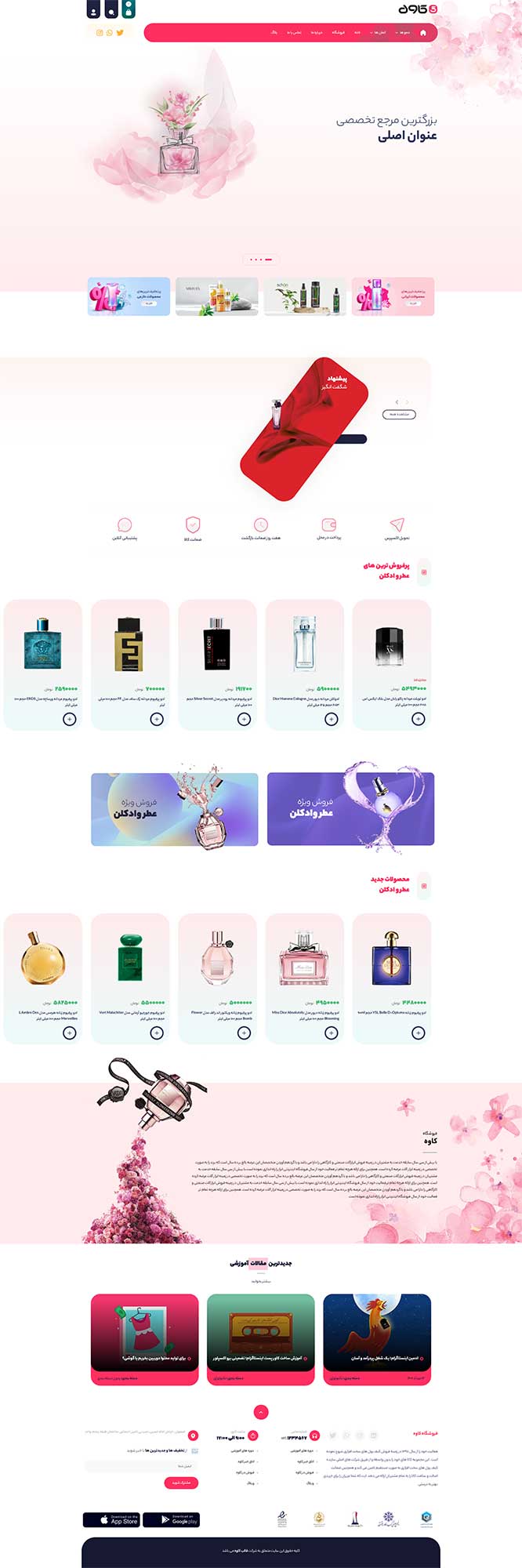Viewport: 522px width, 1568px height.
Task: Jump back to top with the up arrow
Action: [261, 1412]
